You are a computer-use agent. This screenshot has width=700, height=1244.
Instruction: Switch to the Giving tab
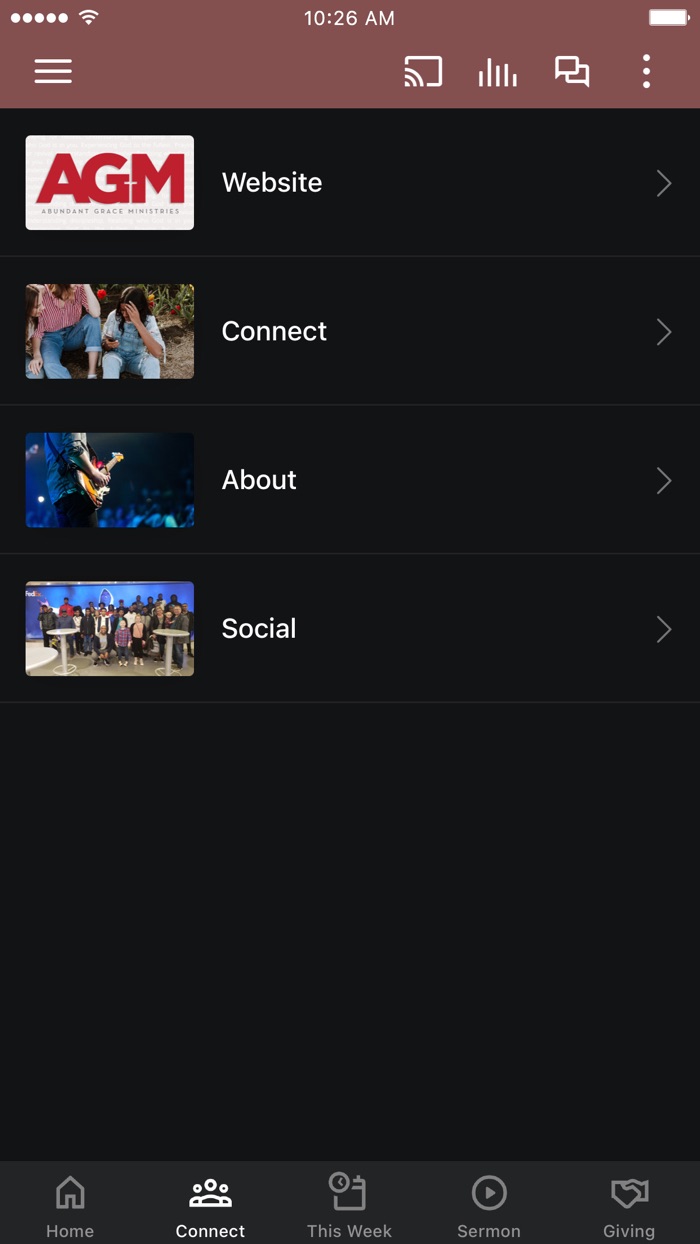click(629, 1205)
